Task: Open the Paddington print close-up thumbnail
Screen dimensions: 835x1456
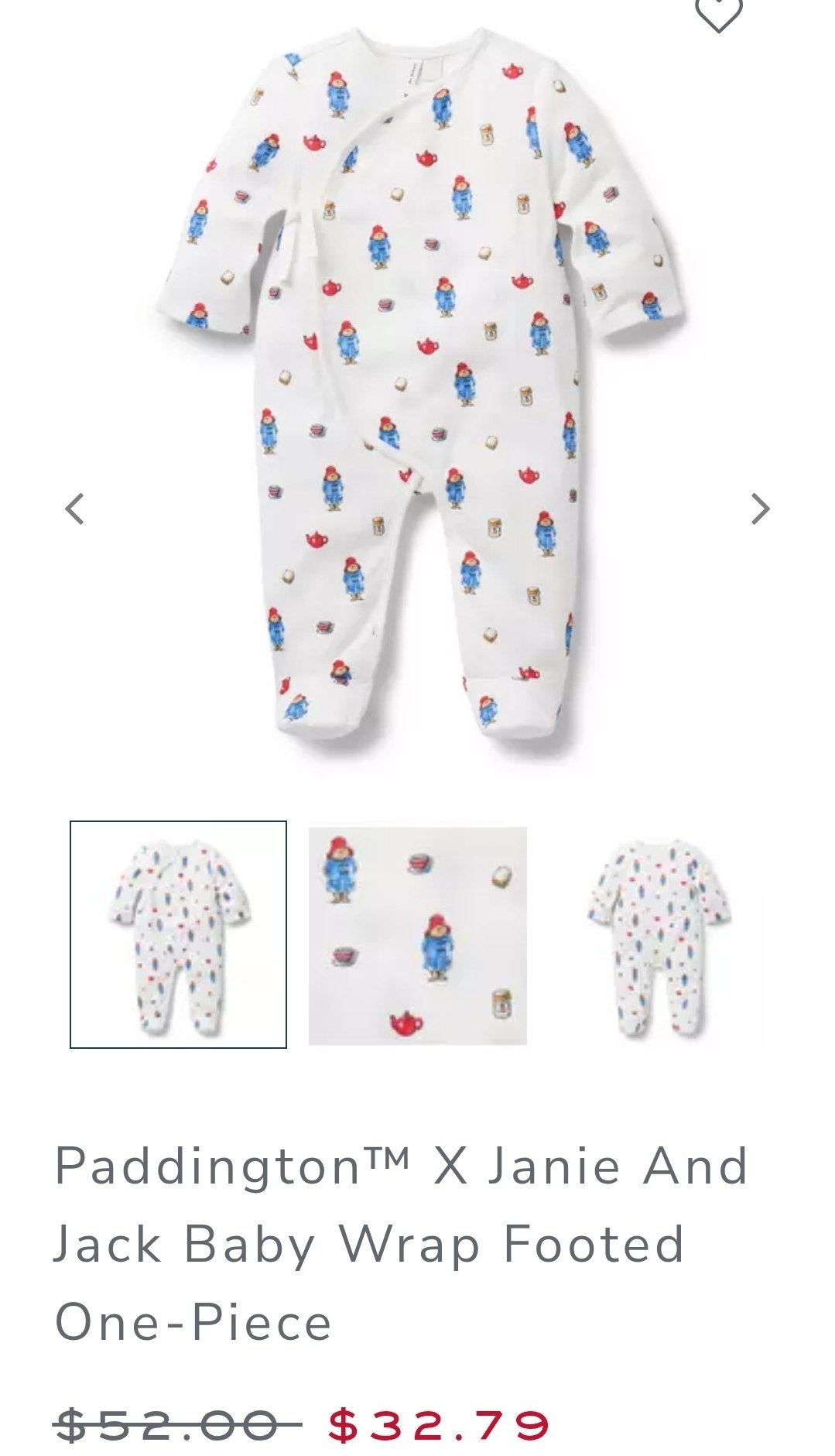Action: coord(418,936)
